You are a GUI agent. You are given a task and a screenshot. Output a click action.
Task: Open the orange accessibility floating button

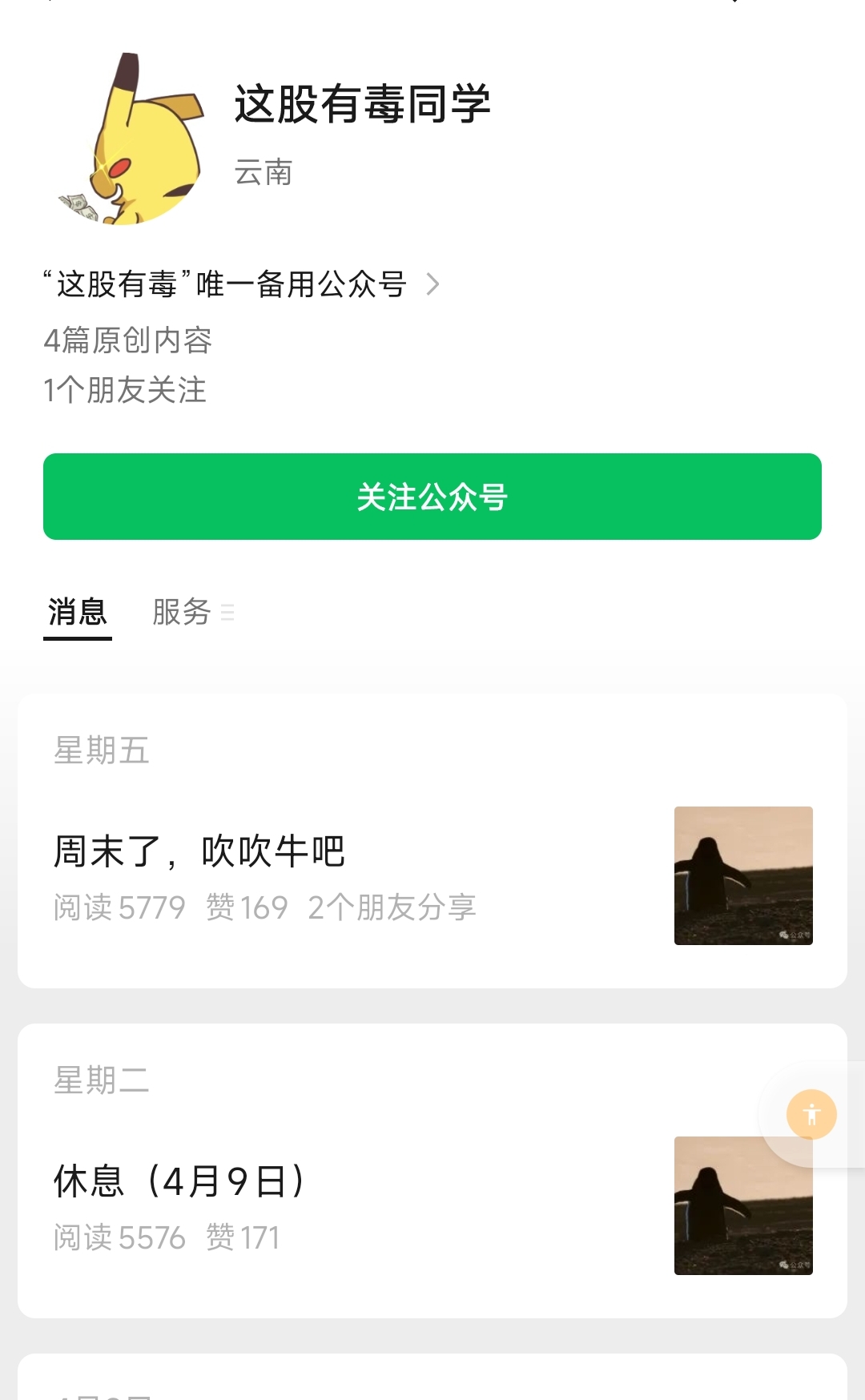click(811, 1114)
